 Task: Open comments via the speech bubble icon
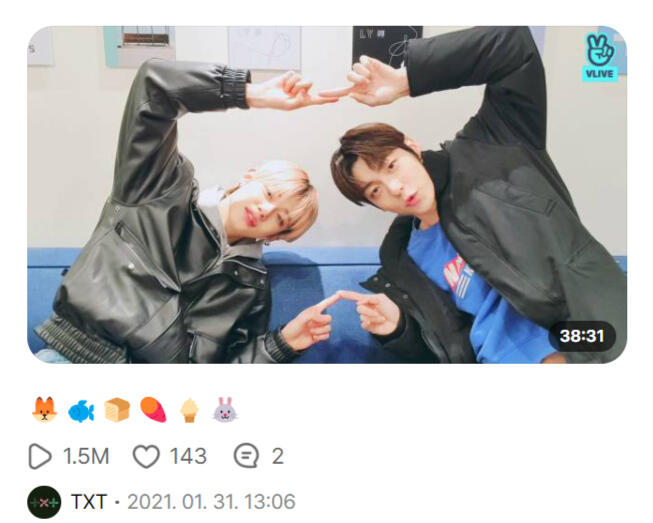click(x=246, y=457)
